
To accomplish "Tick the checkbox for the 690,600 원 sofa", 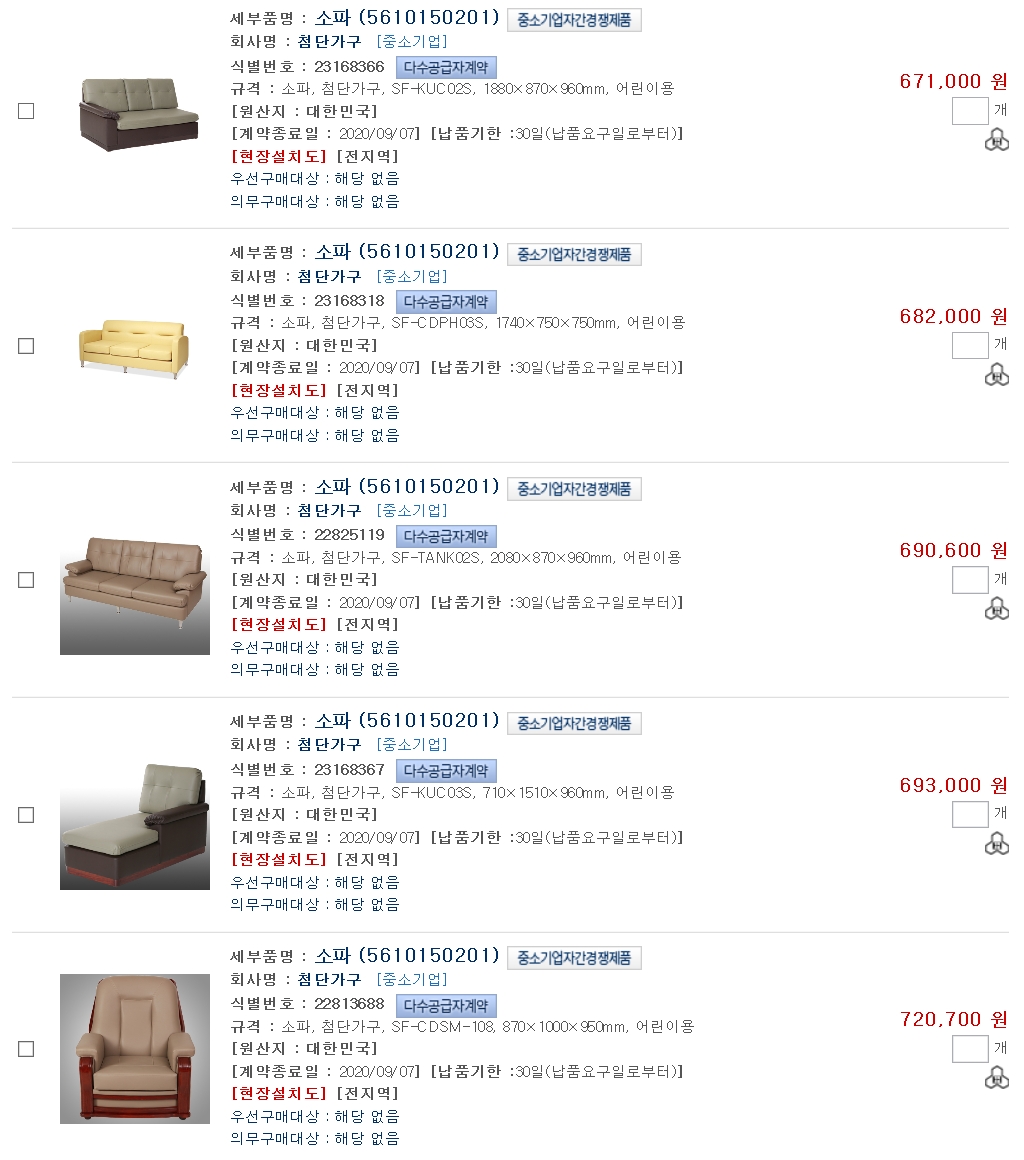I will [26, 580].
